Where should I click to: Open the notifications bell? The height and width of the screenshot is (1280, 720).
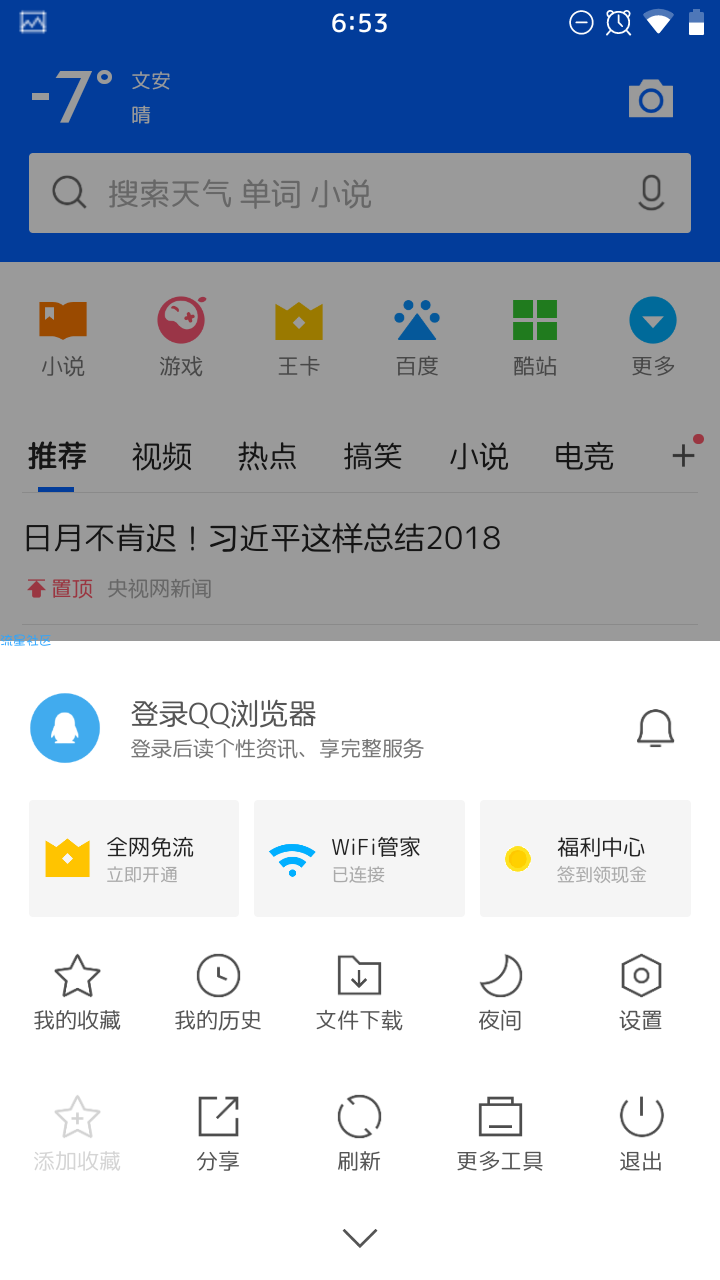656,728
